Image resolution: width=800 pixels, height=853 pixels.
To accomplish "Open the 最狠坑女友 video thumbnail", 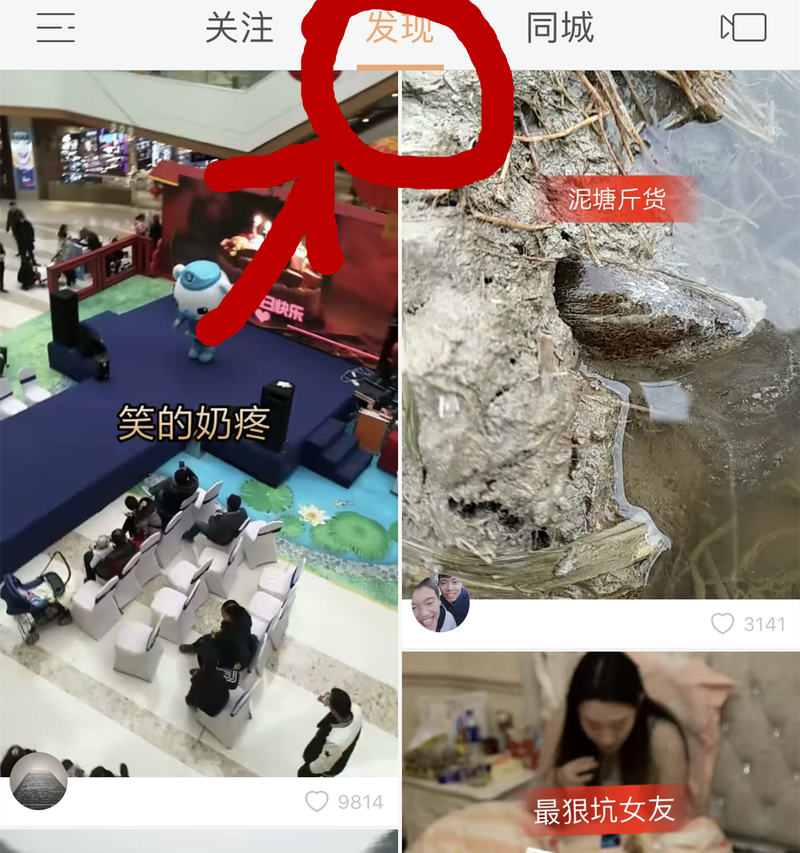I will coord(600,740).
